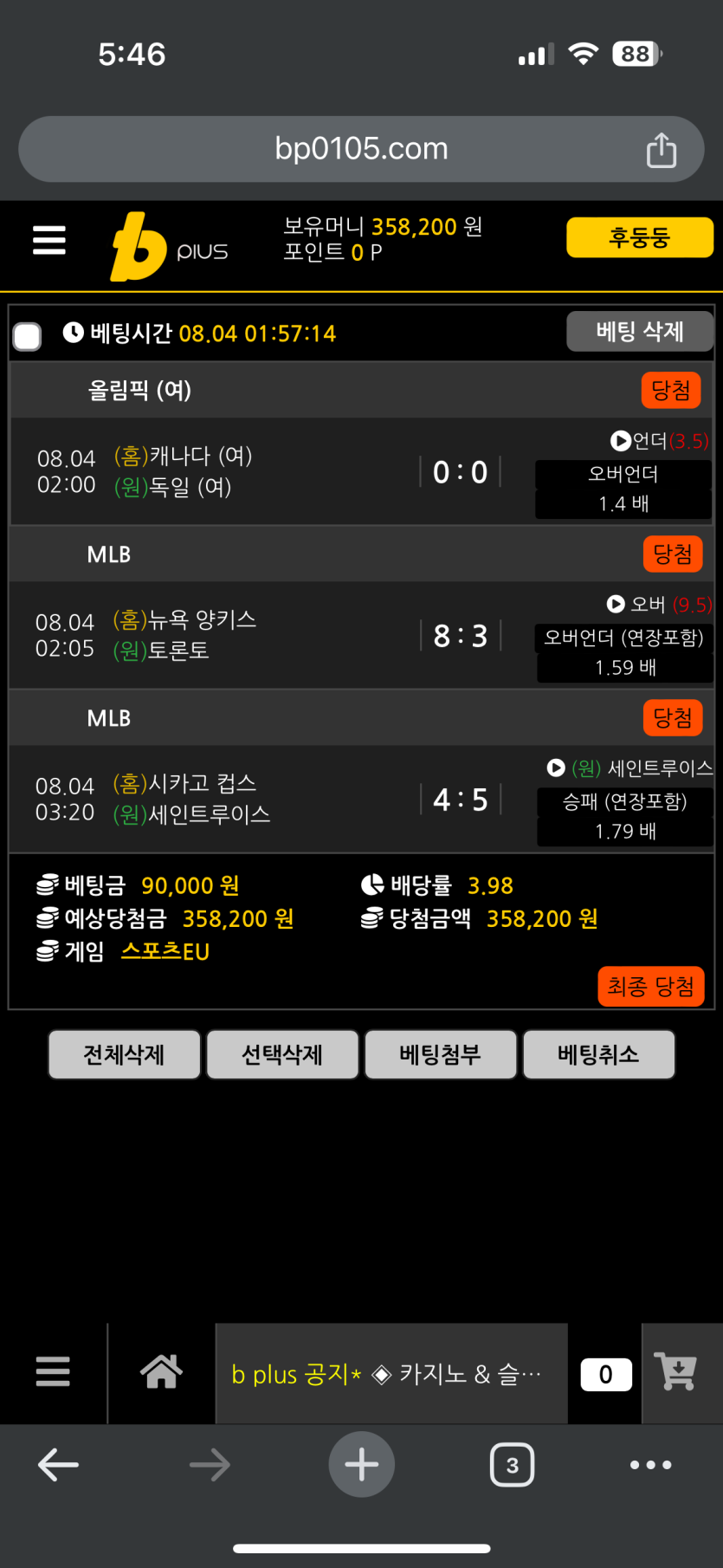Attach the bet using 베팅첨부
Screen dimensions: 723x1568
point(440,1054)
